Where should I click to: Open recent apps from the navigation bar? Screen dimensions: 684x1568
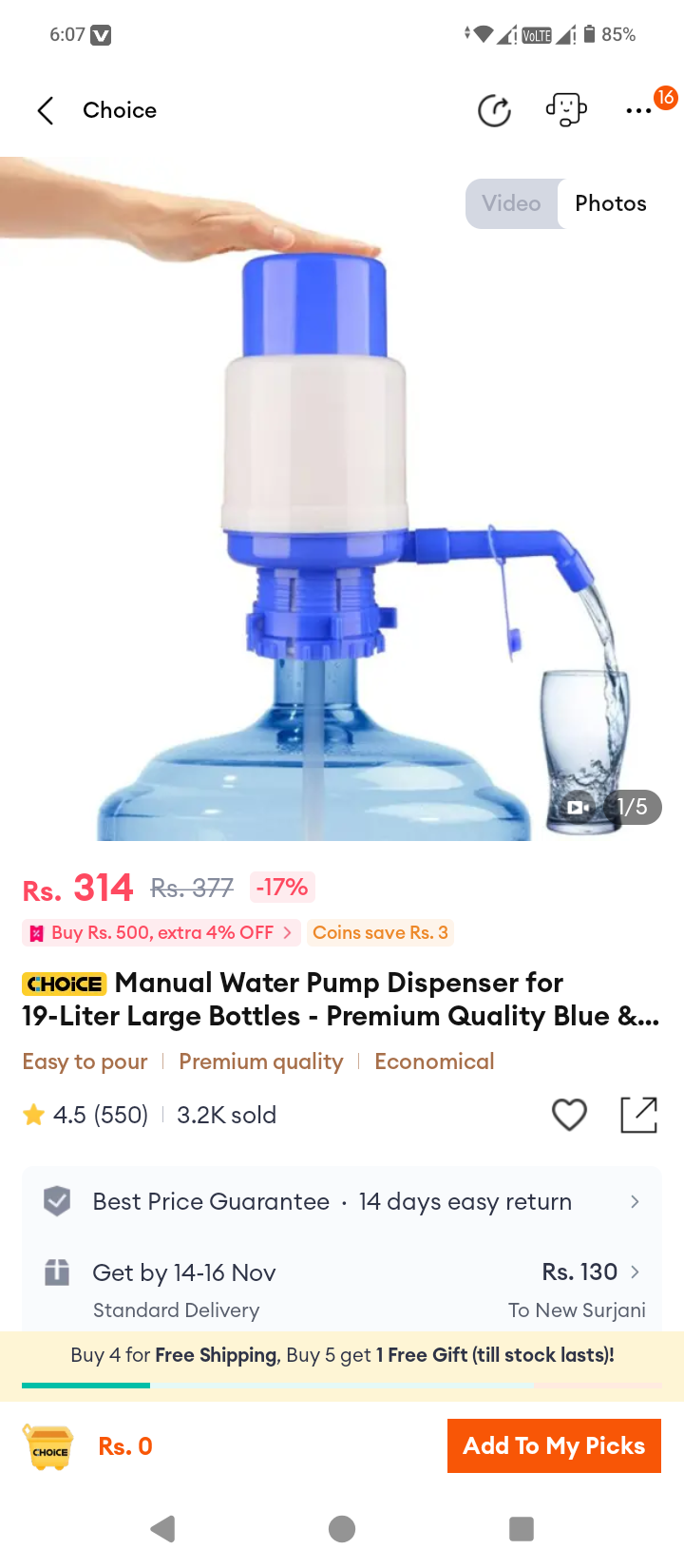point(522,1529)
